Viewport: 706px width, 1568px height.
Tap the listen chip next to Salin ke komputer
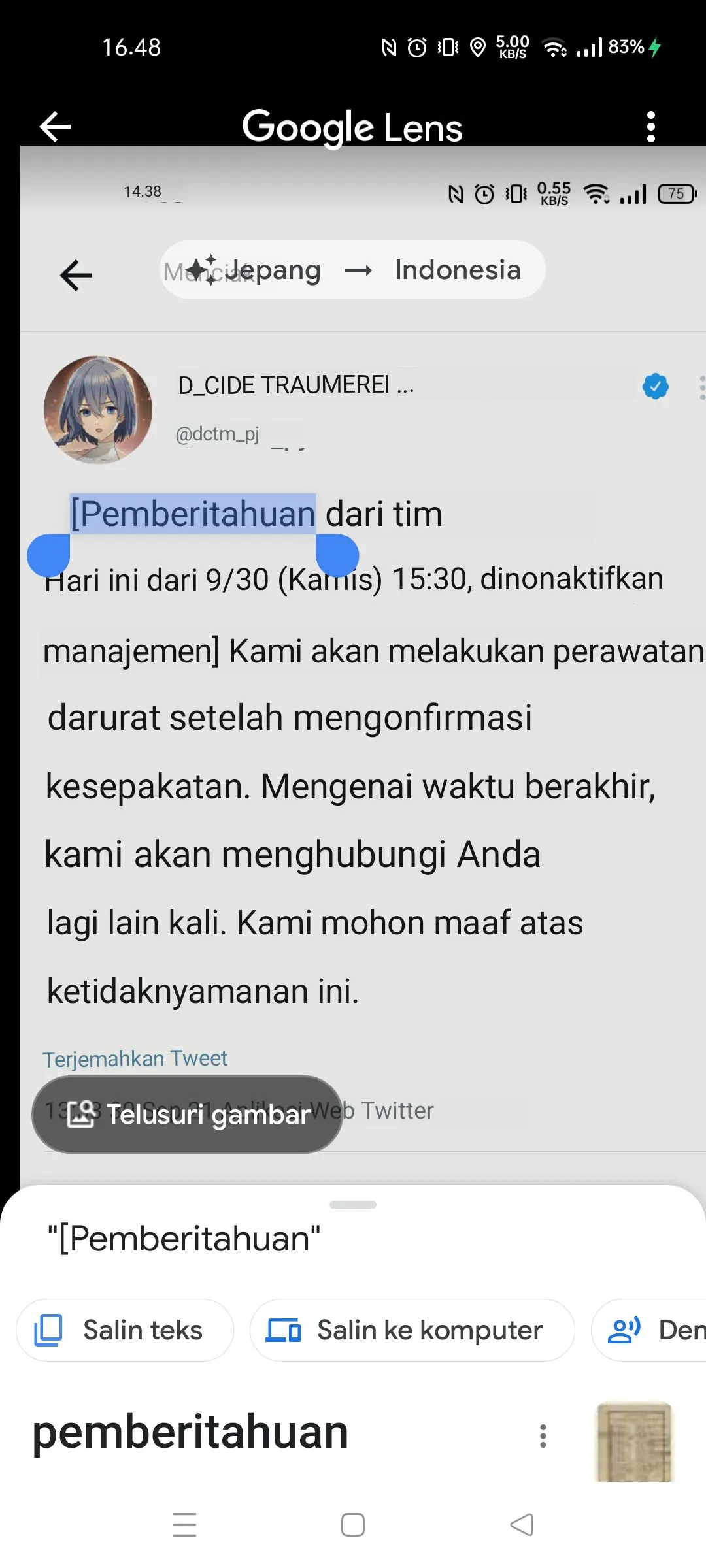pyautogui.click(x=649, y=1330)
